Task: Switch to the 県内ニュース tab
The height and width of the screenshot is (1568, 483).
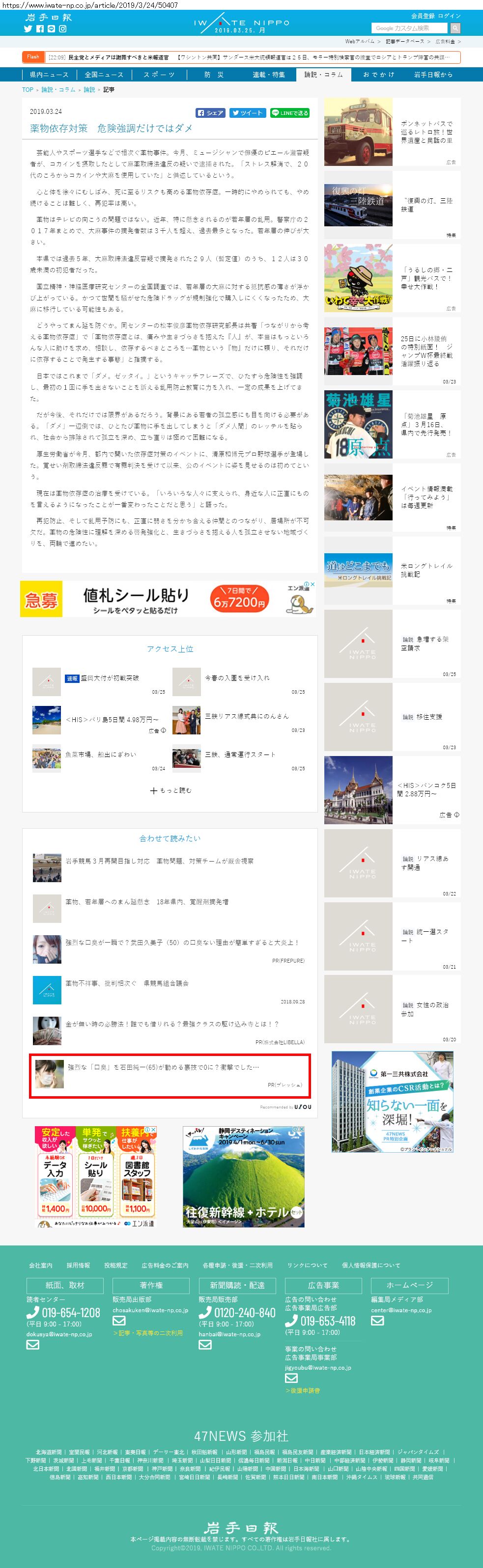Action: (49, 74)
